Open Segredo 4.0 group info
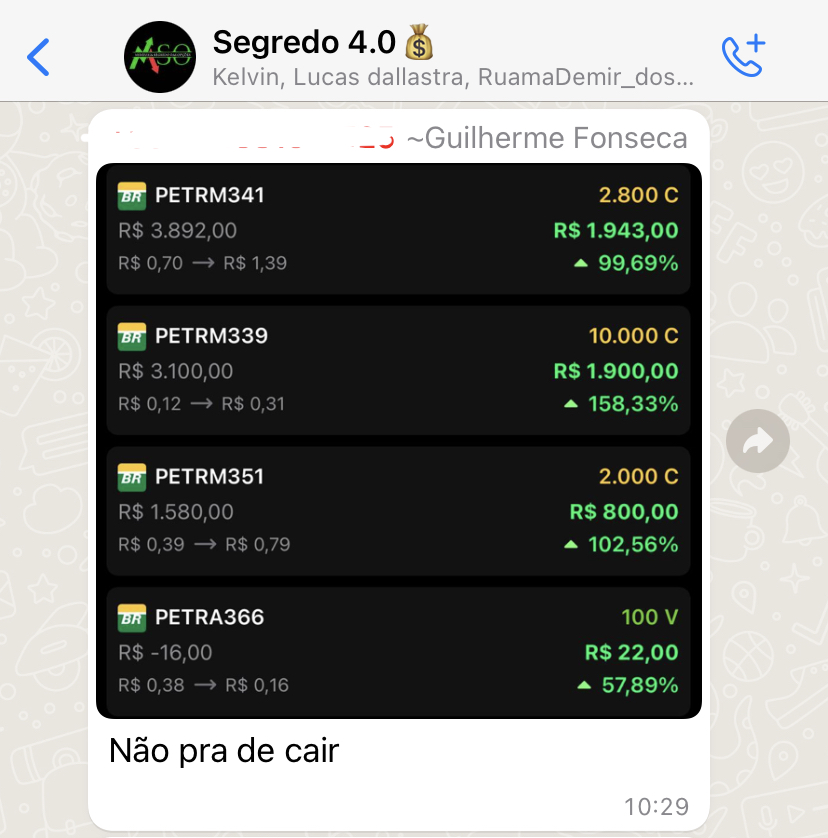 click(320, 43)
